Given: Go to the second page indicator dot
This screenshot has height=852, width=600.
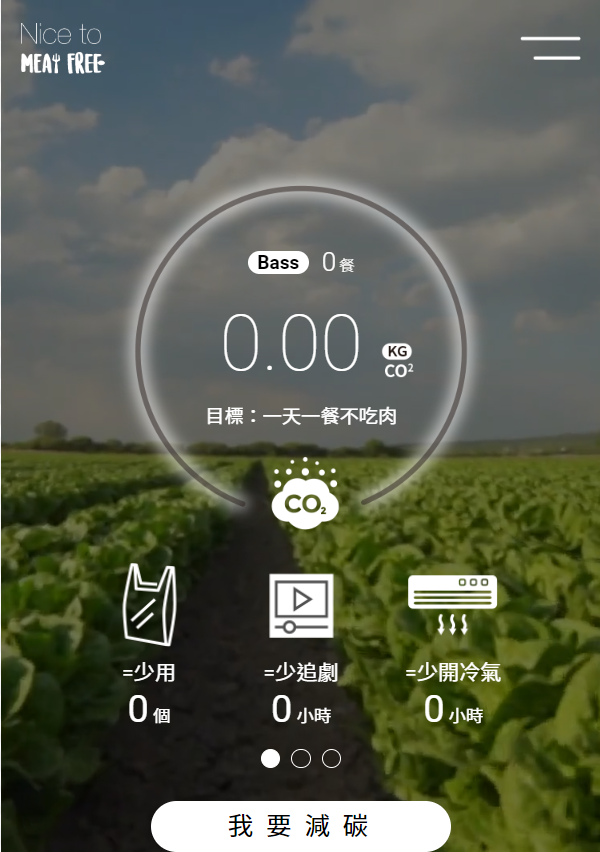Looking at the screenshot, I should point(300,759).
